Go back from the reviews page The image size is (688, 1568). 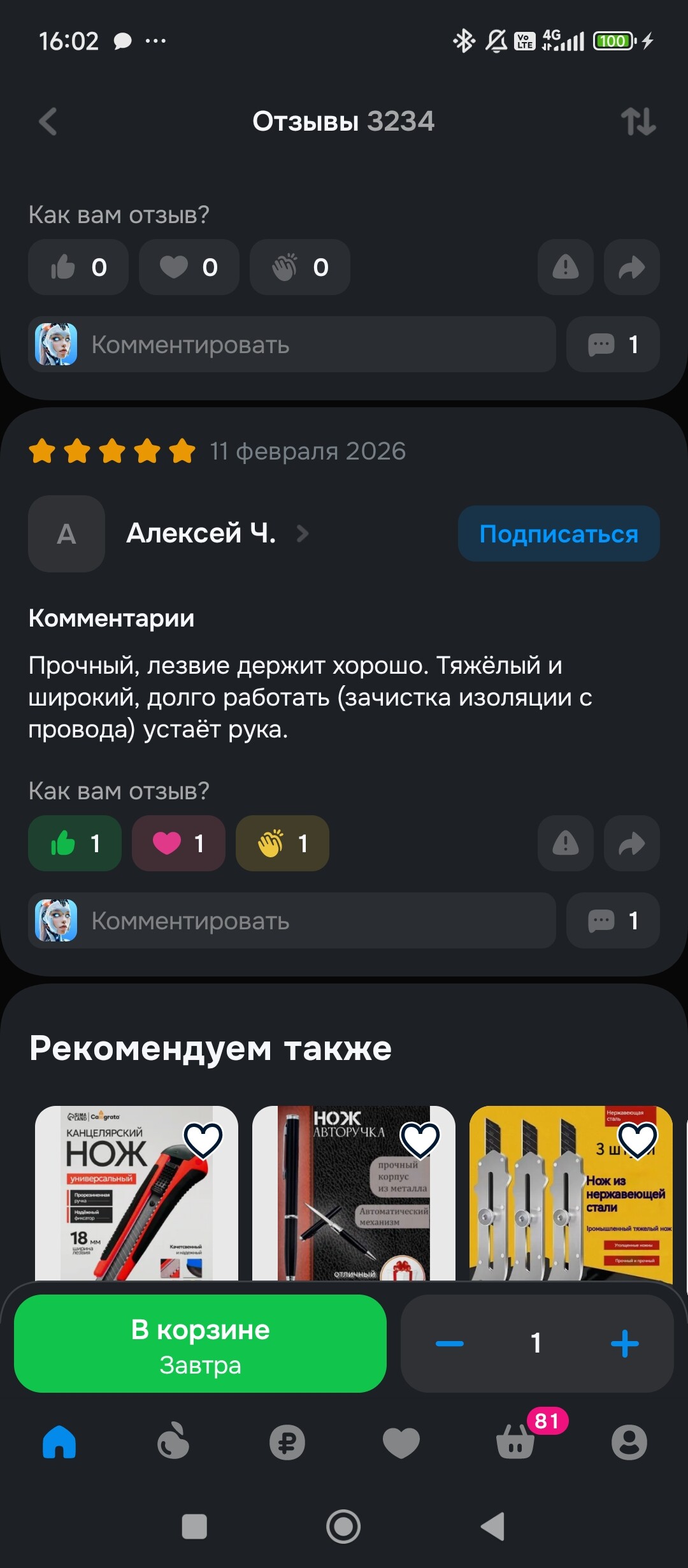[x=48, y=121]
